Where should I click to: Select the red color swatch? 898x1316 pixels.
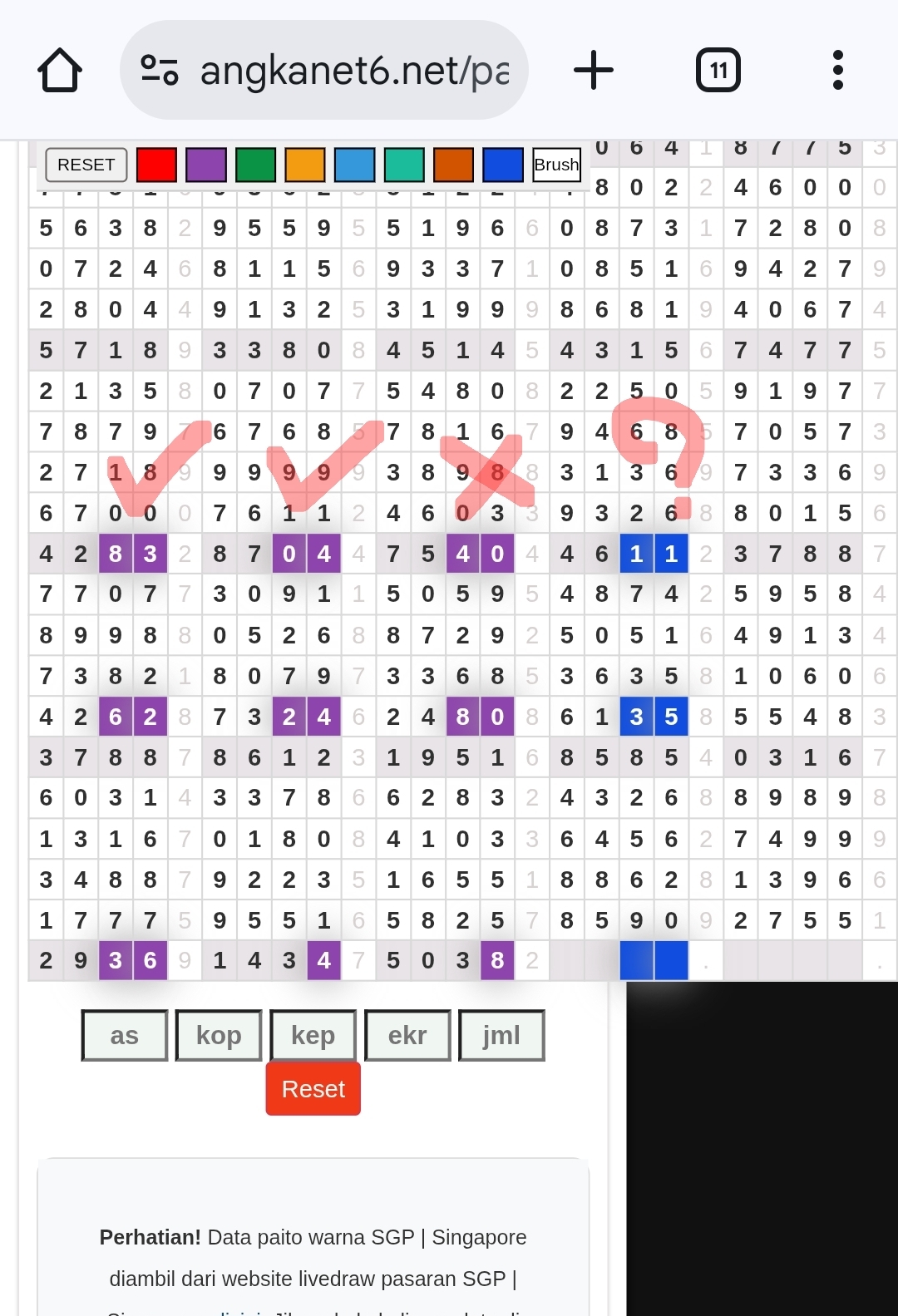tap(156, 165)
